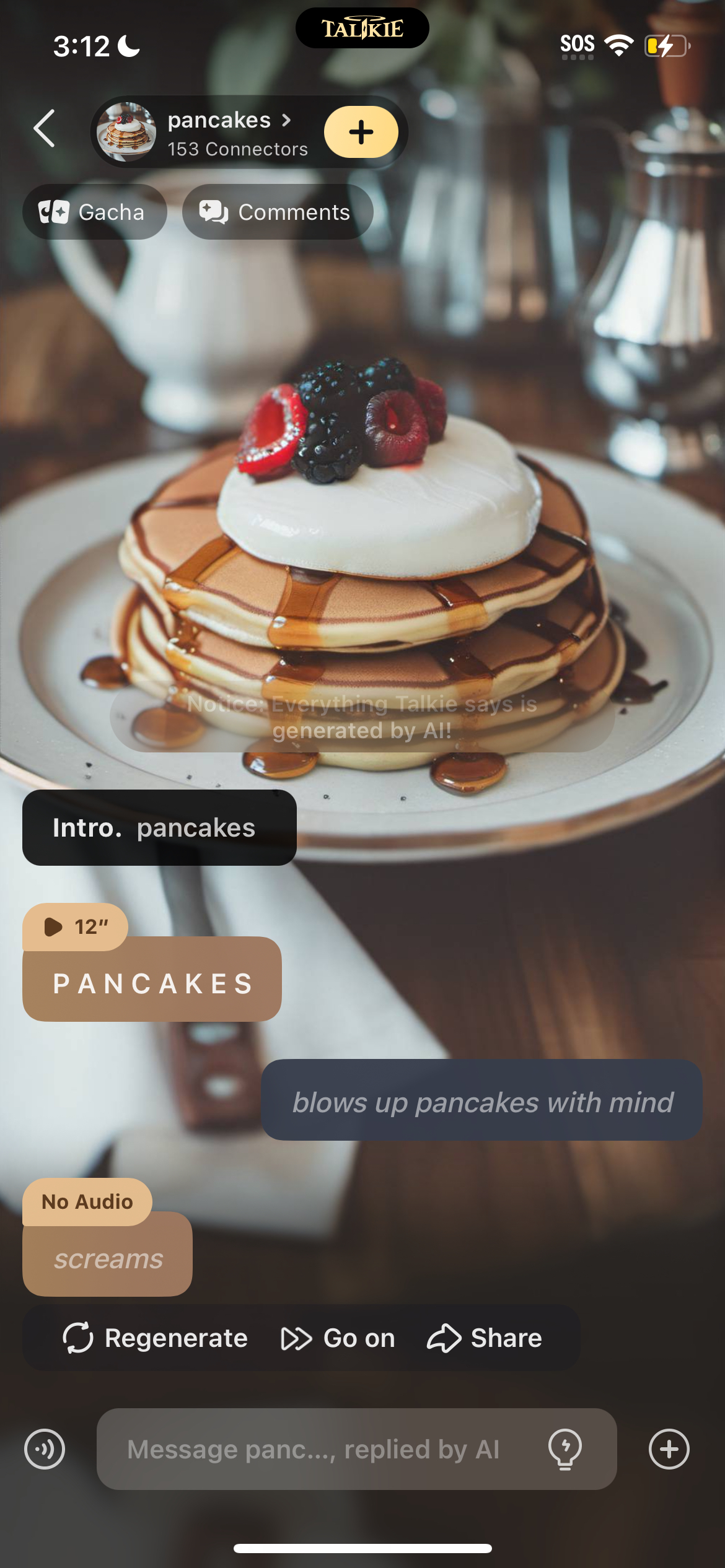
Task: Start voice input with the sound icon
Action: [x=45, y=1449]
